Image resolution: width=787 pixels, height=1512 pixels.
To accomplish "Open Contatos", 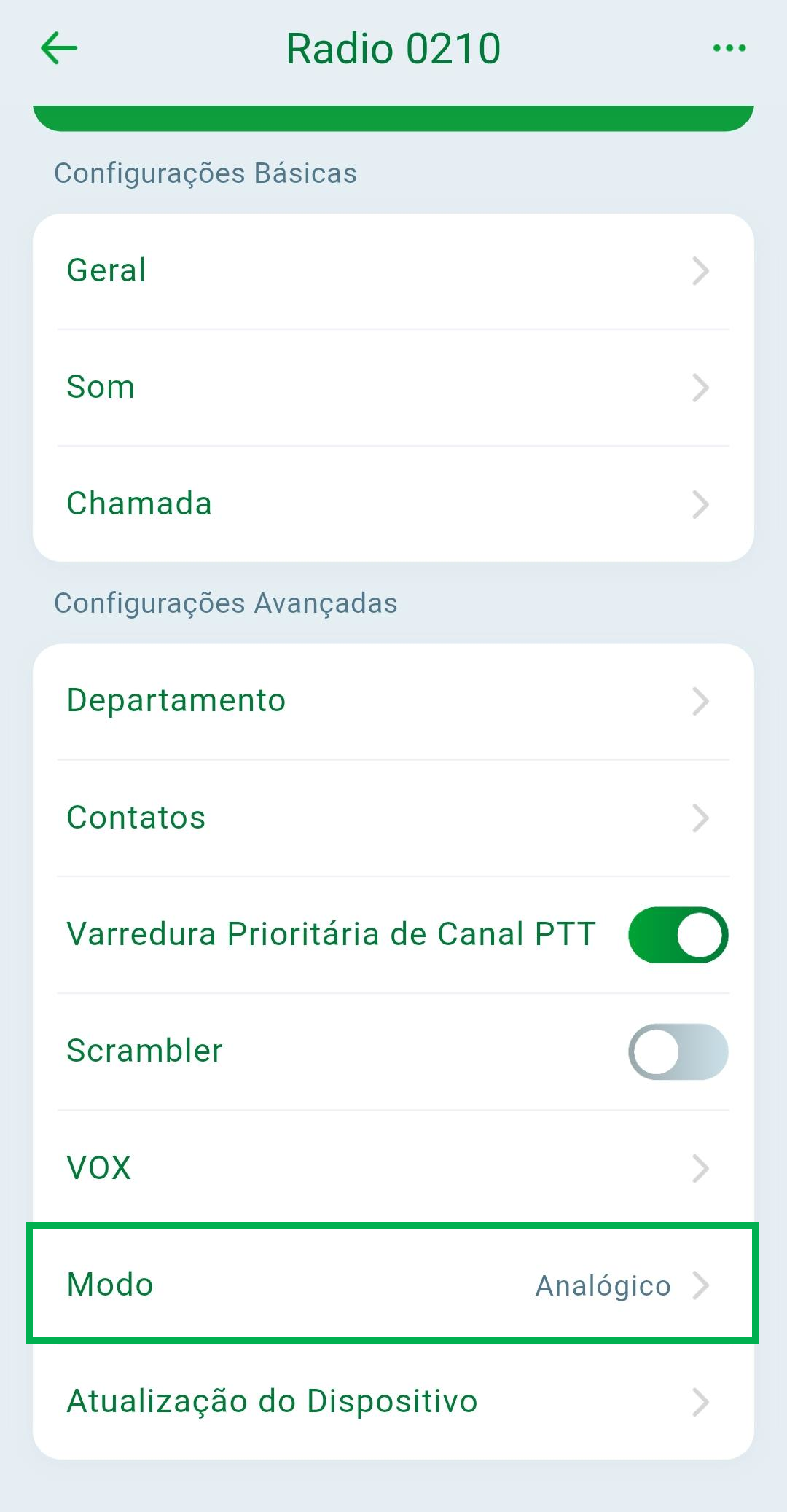I will pos(393,818).
